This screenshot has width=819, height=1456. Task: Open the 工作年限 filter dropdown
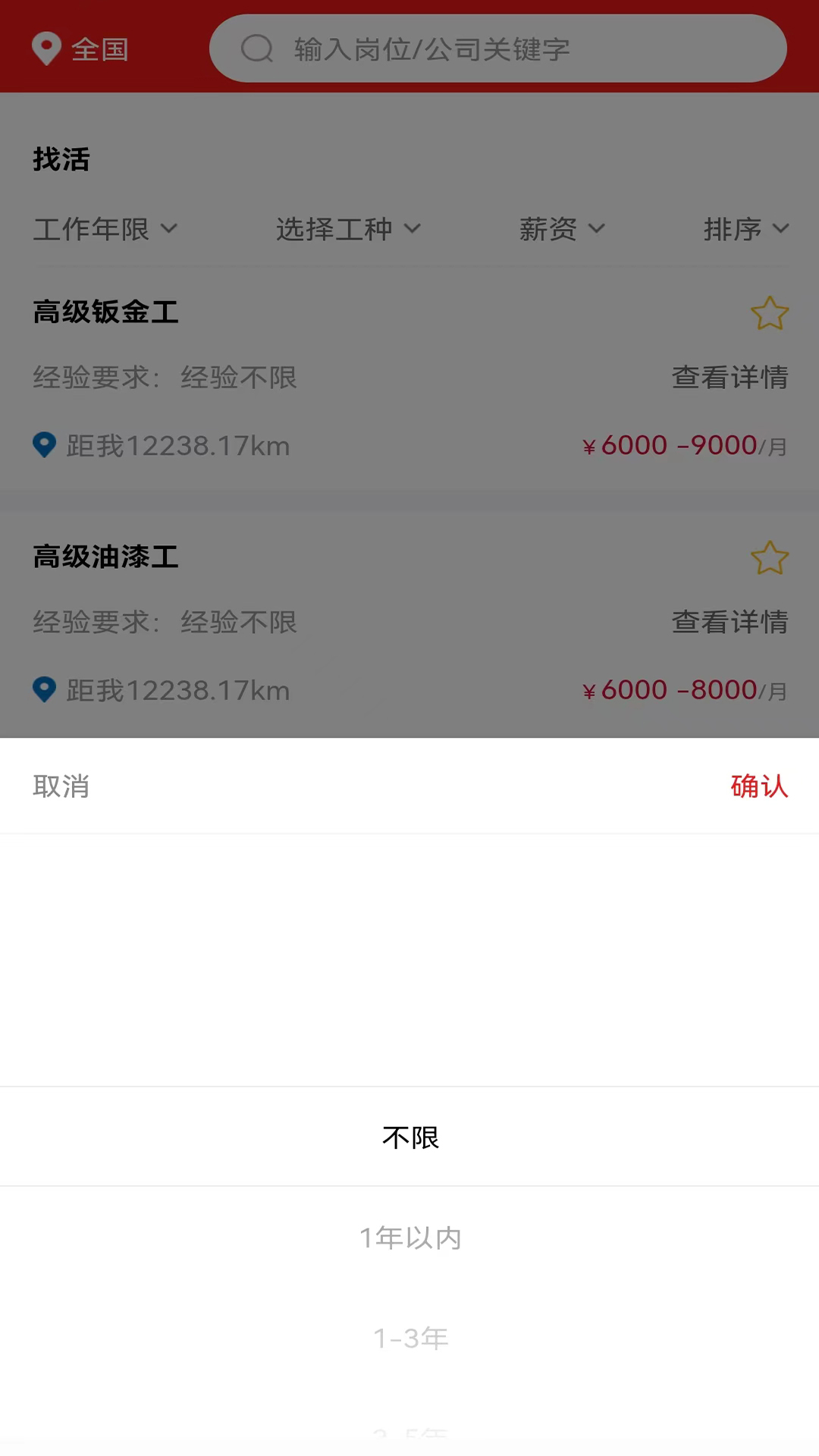[x=105, y=229]
